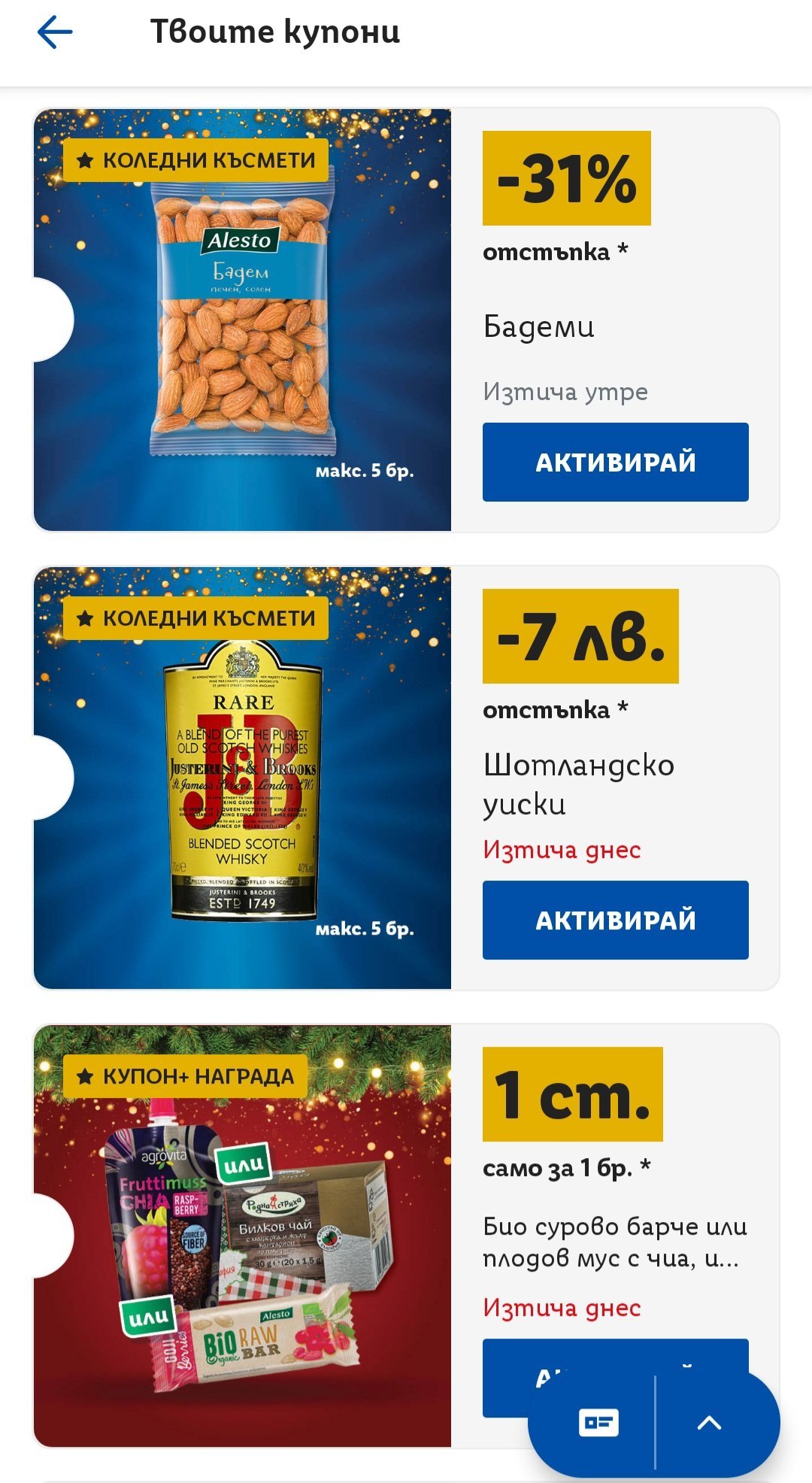
Task: Open the Бадеми -31% coupon card
Action: 242,320
